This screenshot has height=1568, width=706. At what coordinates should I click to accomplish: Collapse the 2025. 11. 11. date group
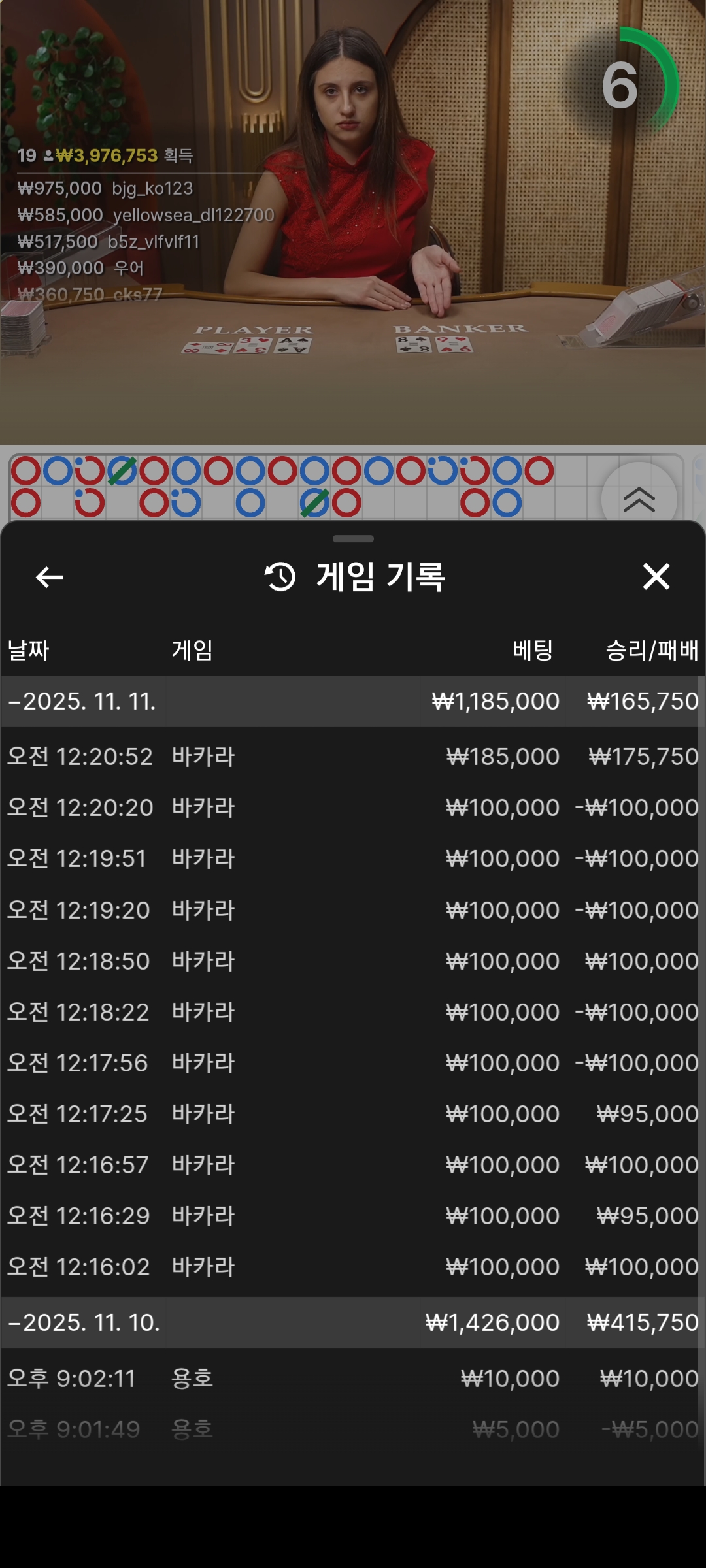click(82, 701)
